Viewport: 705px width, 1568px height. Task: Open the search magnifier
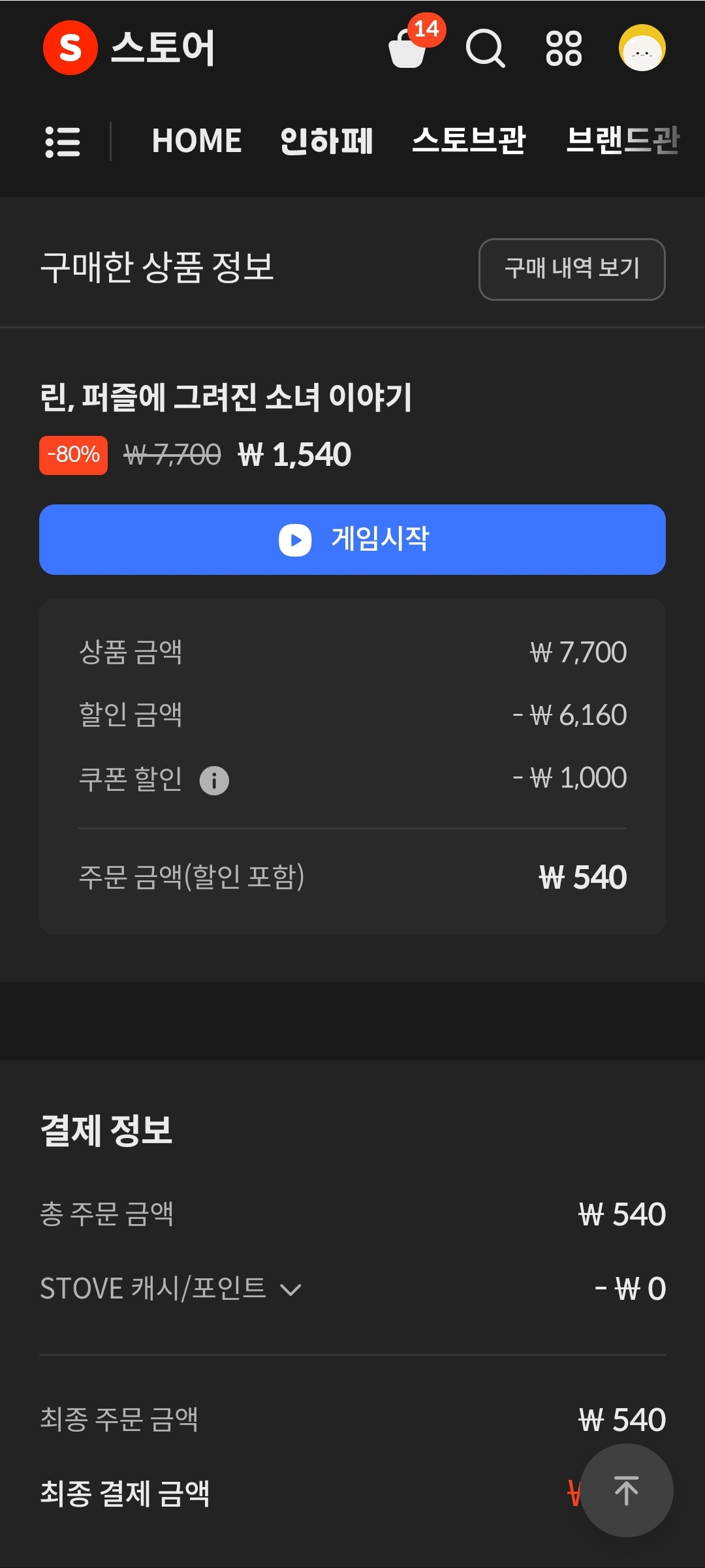click(x=485, y=48)
